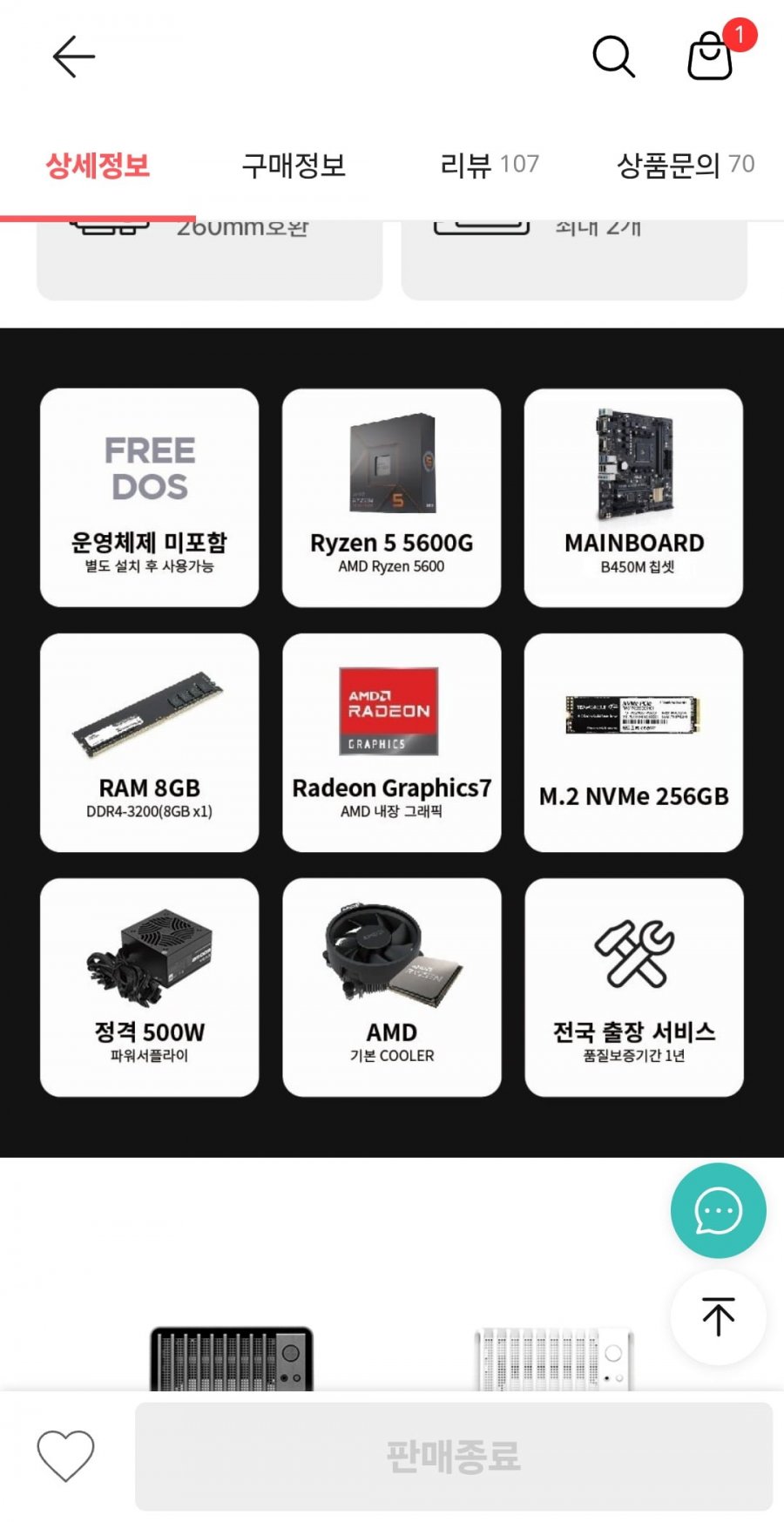784x1522 pixels.
Task: Open the shopping cart
Action: [711, 57]
